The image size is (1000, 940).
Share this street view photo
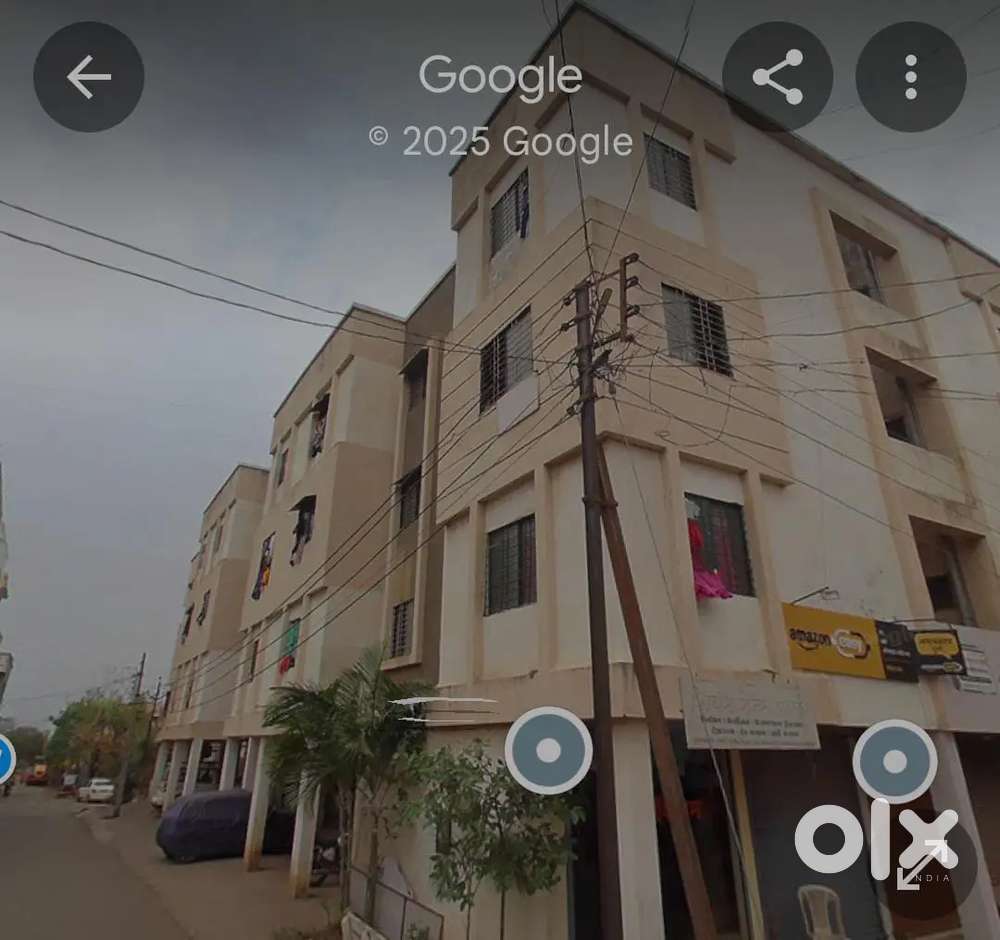[x=778, y=77]
